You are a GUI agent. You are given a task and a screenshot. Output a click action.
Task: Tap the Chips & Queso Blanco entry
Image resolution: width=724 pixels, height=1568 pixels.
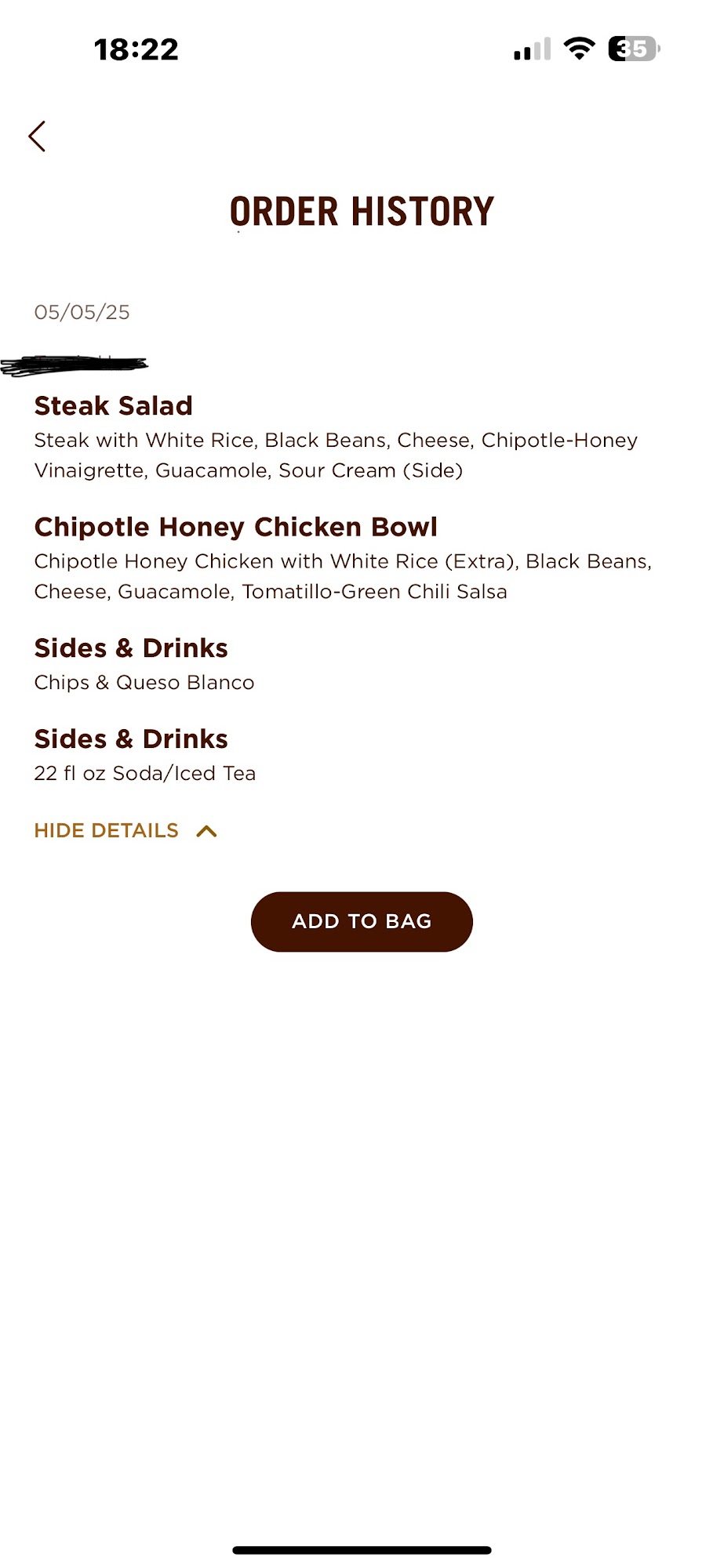(x=144, y=683)
